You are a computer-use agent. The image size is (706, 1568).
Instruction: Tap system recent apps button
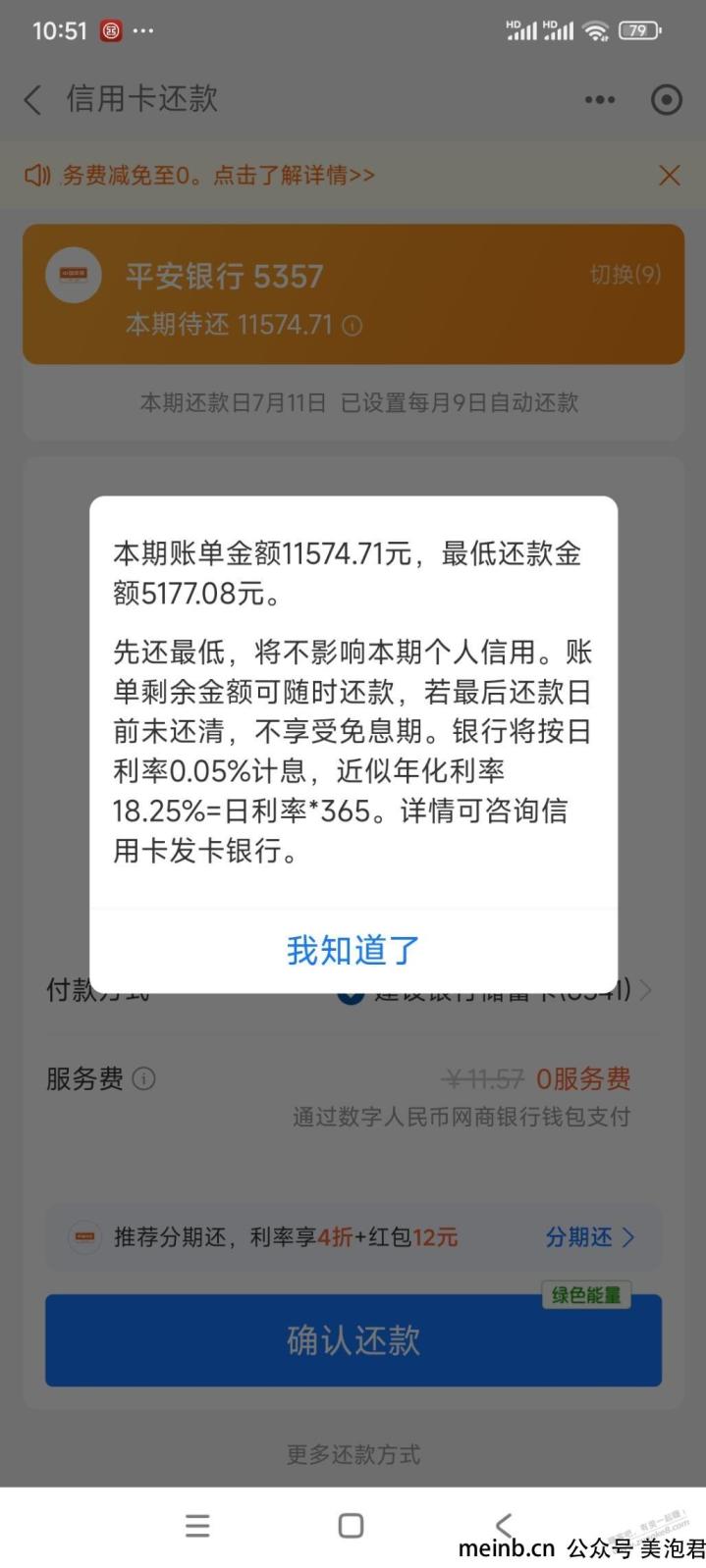[197, 1526]
